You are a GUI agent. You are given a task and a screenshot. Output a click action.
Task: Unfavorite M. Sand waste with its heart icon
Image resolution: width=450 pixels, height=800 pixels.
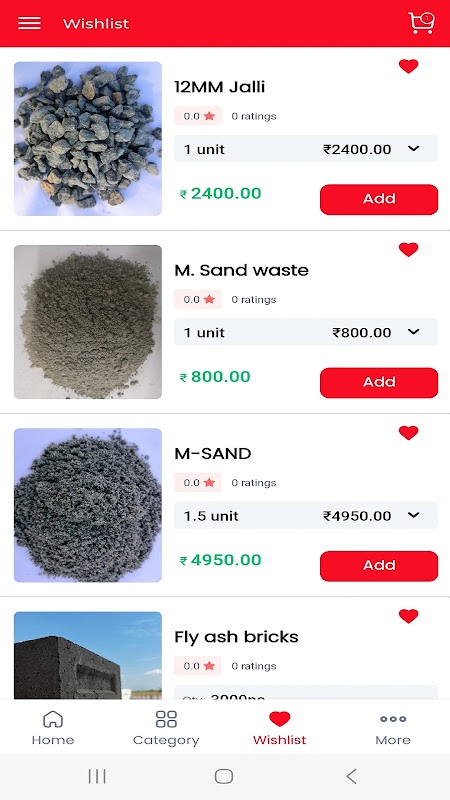pos(408,249)
